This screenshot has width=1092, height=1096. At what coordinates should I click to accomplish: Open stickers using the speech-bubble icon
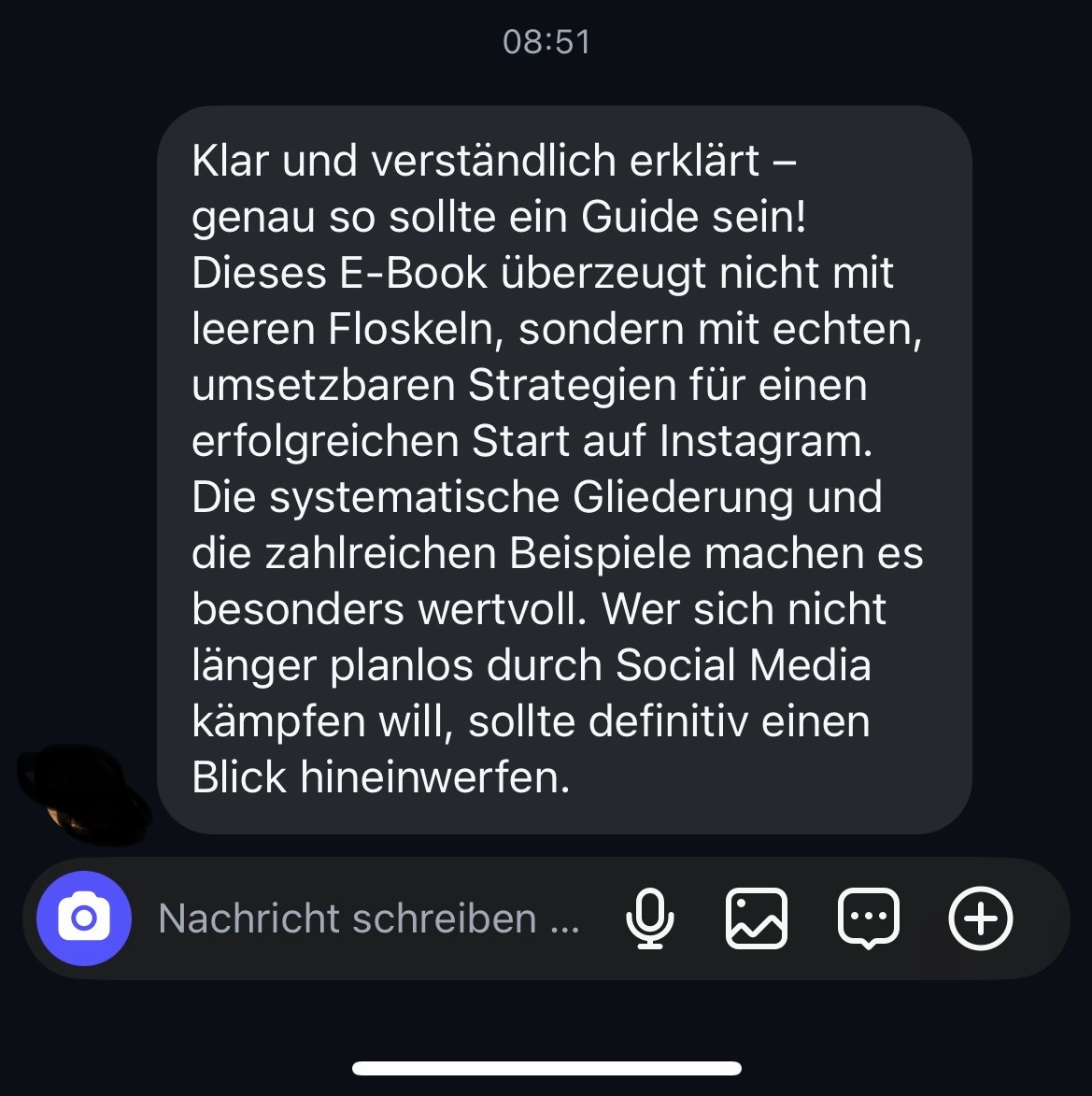868,918
